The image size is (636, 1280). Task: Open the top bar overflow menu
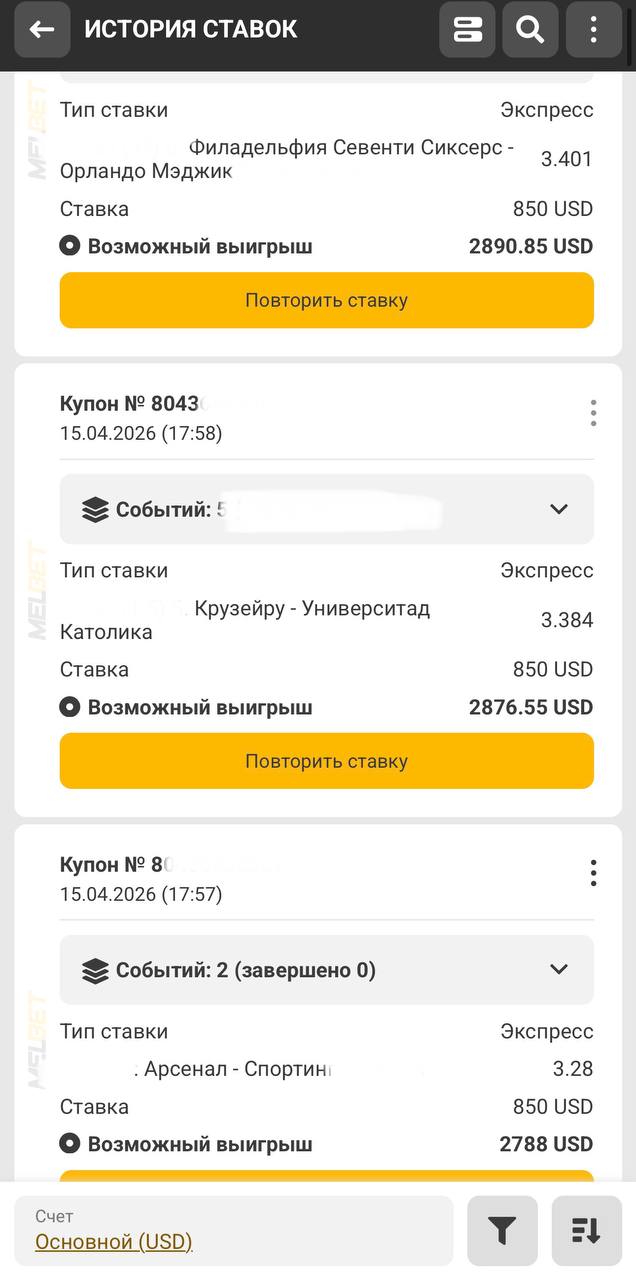pos(593,30)
